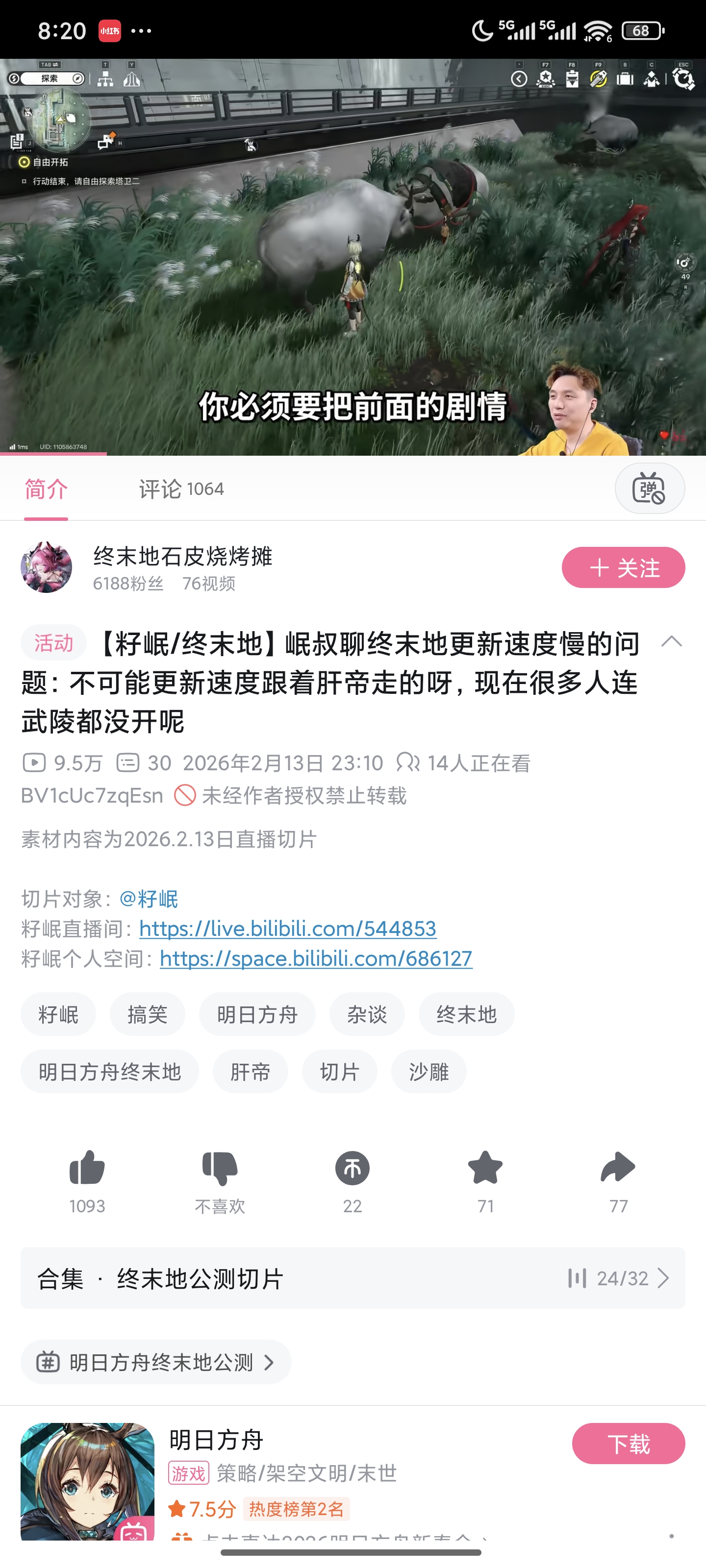Collapse the video description chevron
The height and width of the screenshot is (1568, 706).
[x=671, y=641]
